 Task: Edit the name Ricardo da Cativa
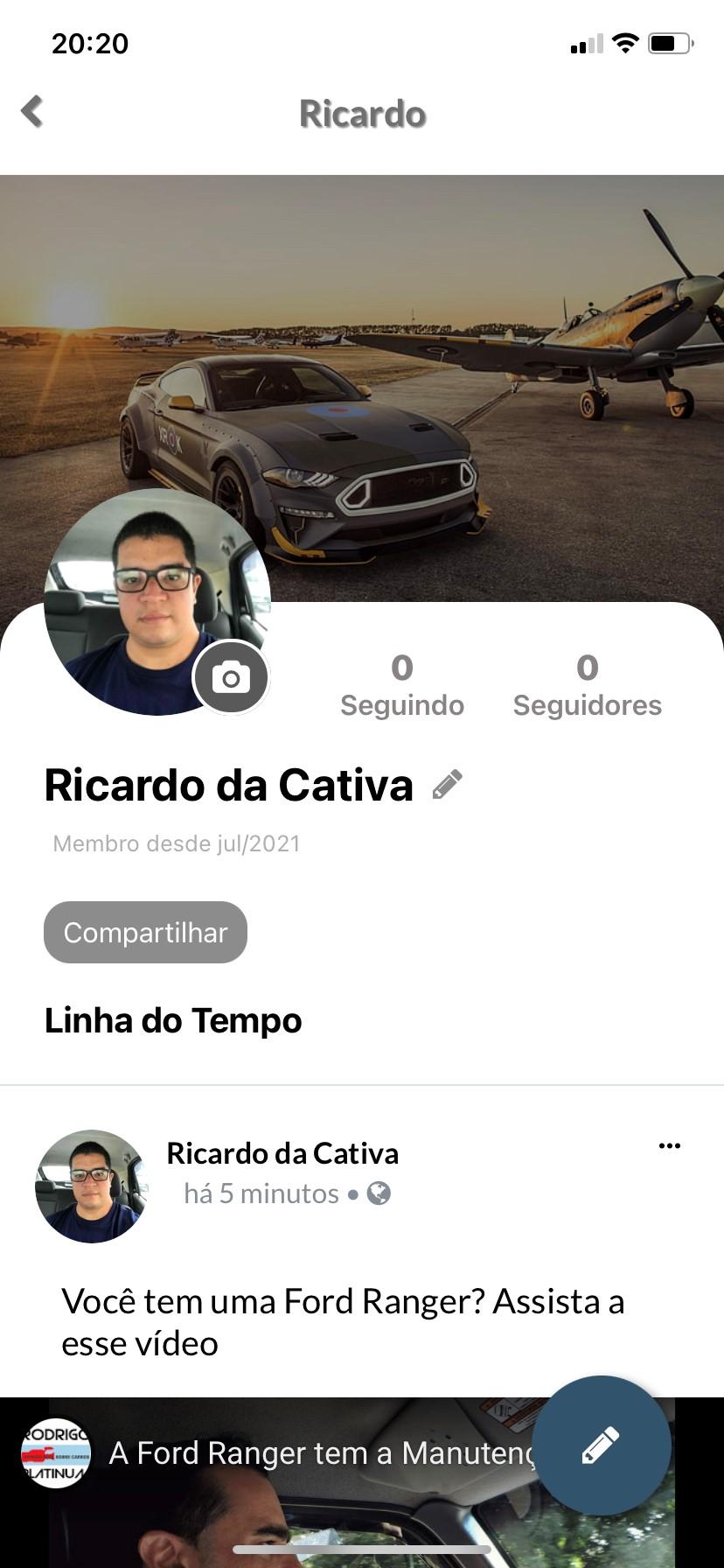(x=447, y=785)
